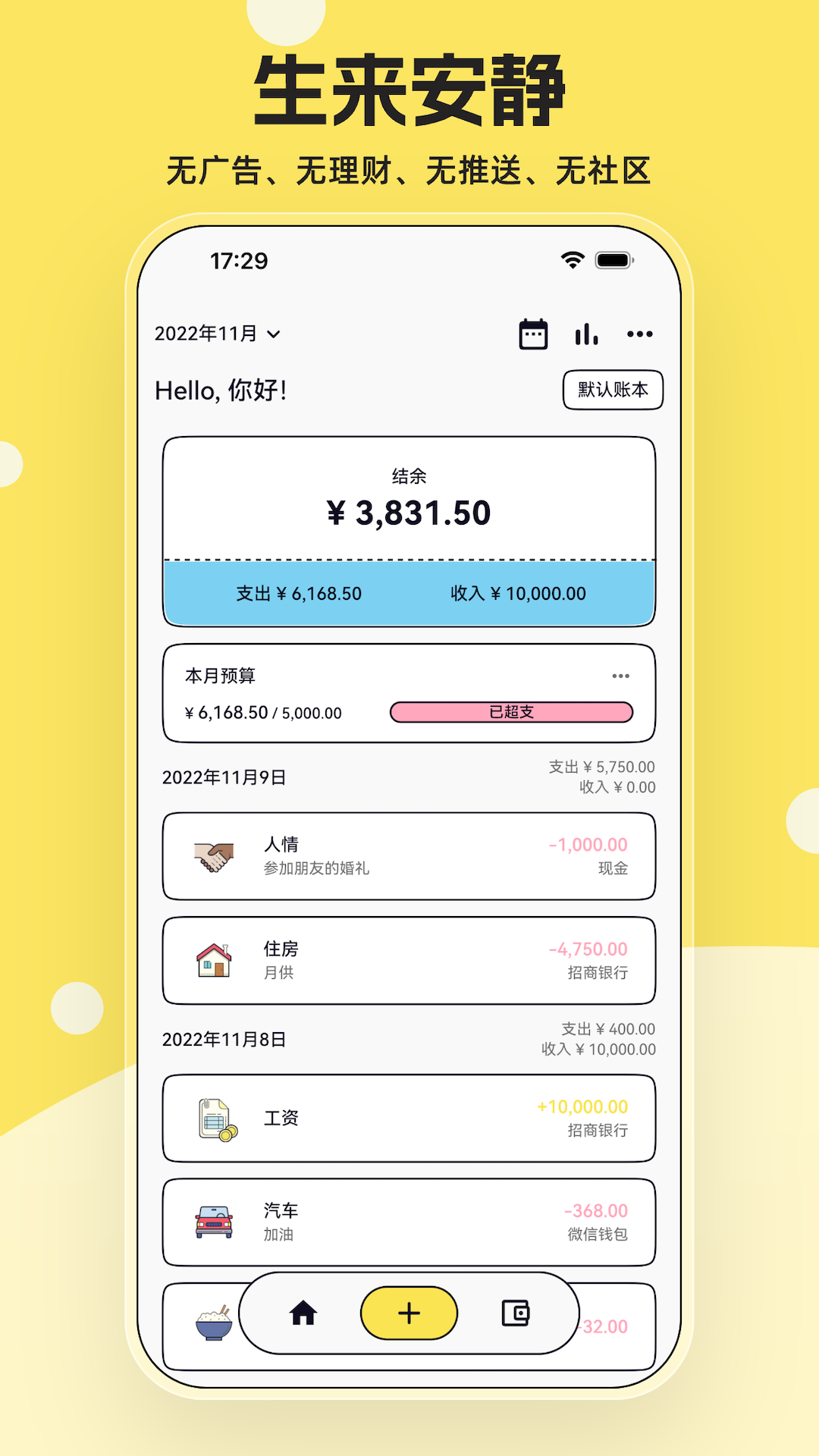Tap the Wi-Fi indicator in status bar
Viewport: 819px width, 1456px height.
[x=573, y=259]
